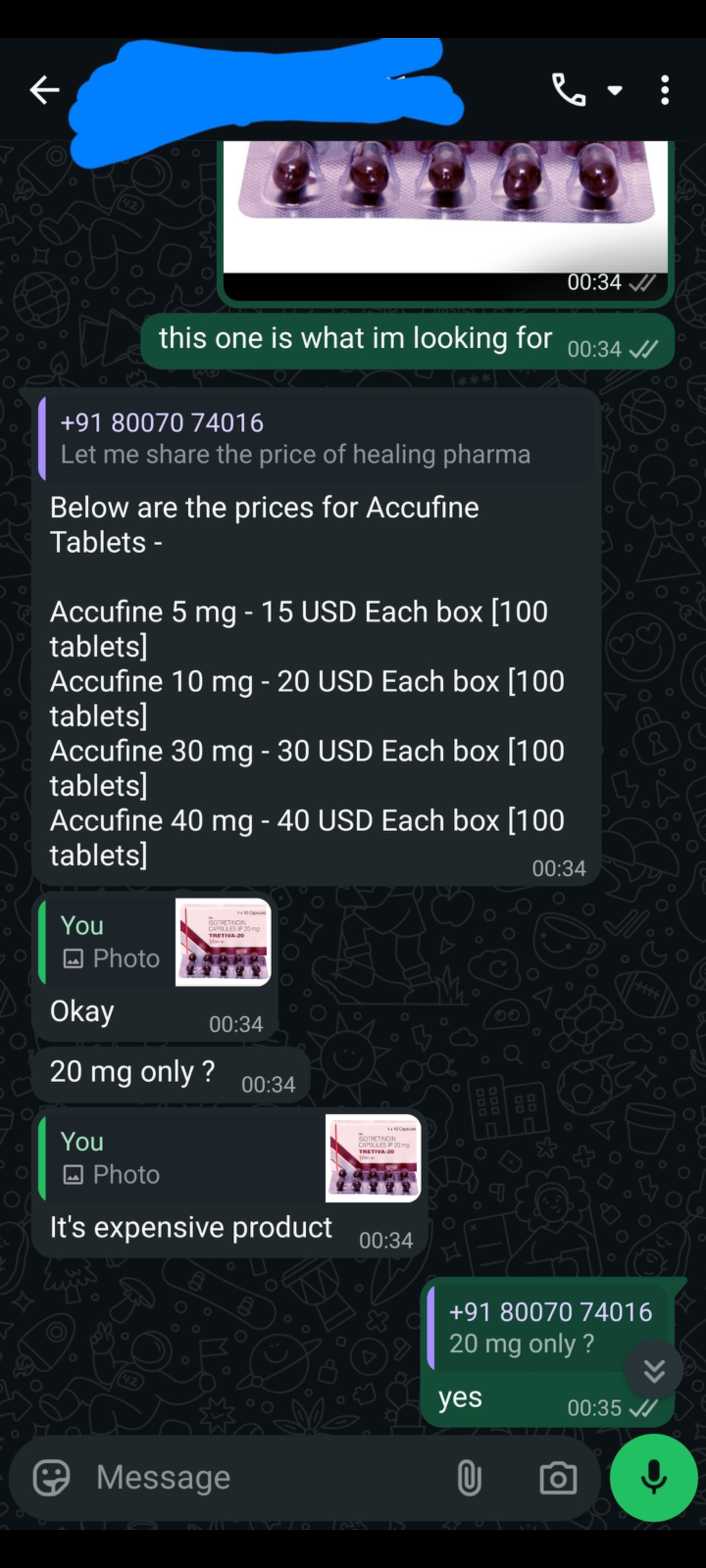Viewport: 706px width, 1568px height.
Task: Start a voice call with this contact
Action: click(568, 91)
